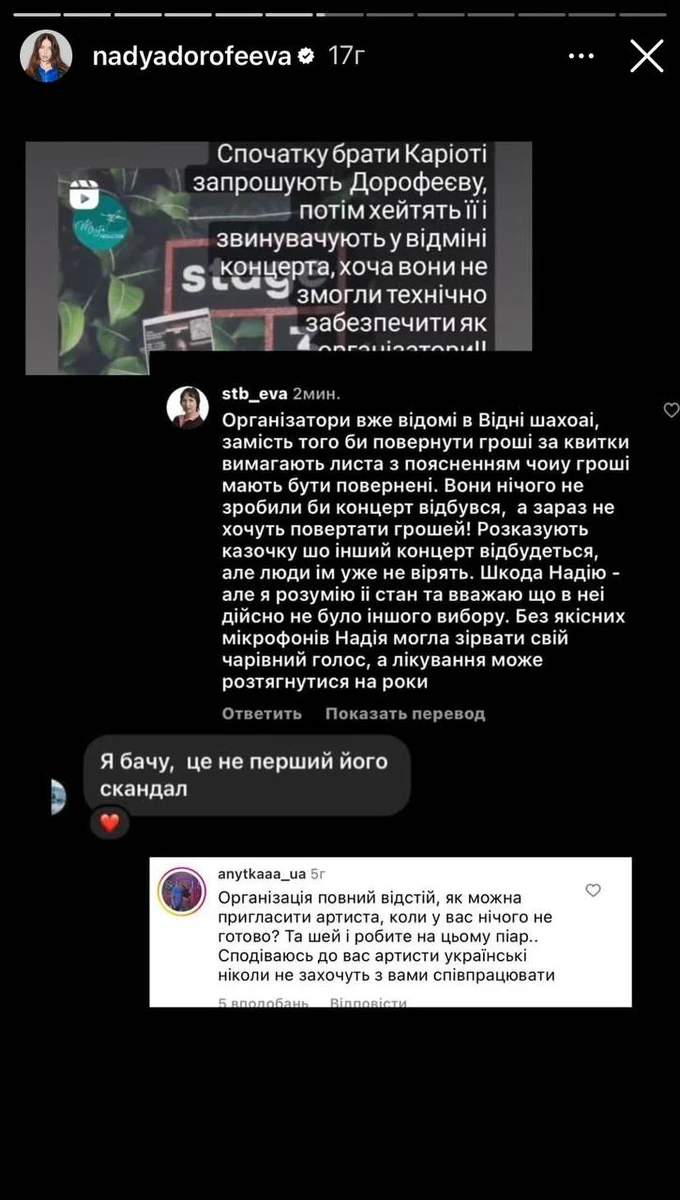Open the story's three-dot options menu
Image resolution: width=680 pixels, height=1200 pixels.
click(x=581, y=57)
